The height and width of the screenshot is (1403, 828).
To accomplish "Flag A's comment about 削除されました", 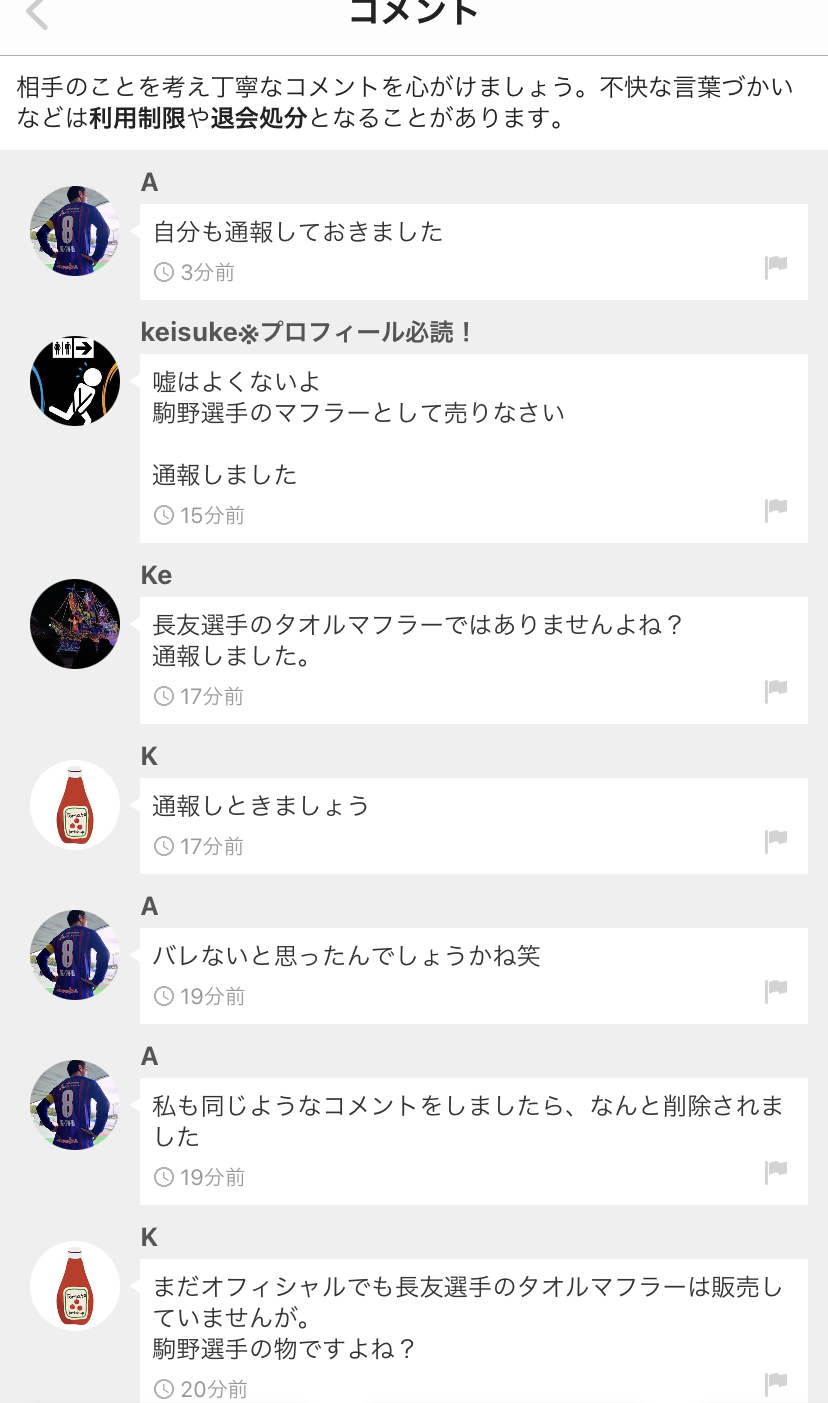I will tap(776, 1172).
